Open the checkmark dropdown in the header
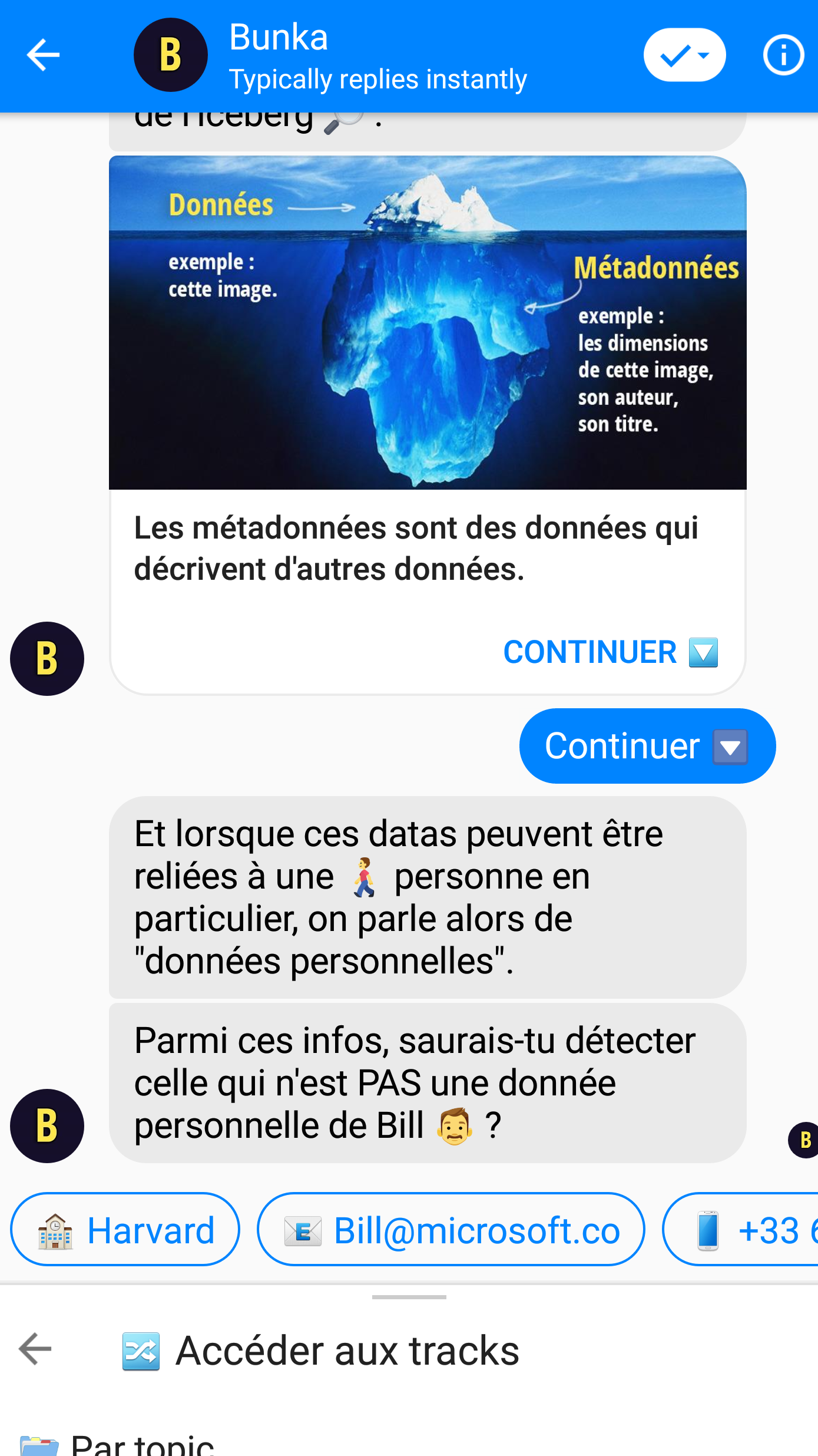The height and width of the screenshot is (1456, 818). tap(684, 55)
